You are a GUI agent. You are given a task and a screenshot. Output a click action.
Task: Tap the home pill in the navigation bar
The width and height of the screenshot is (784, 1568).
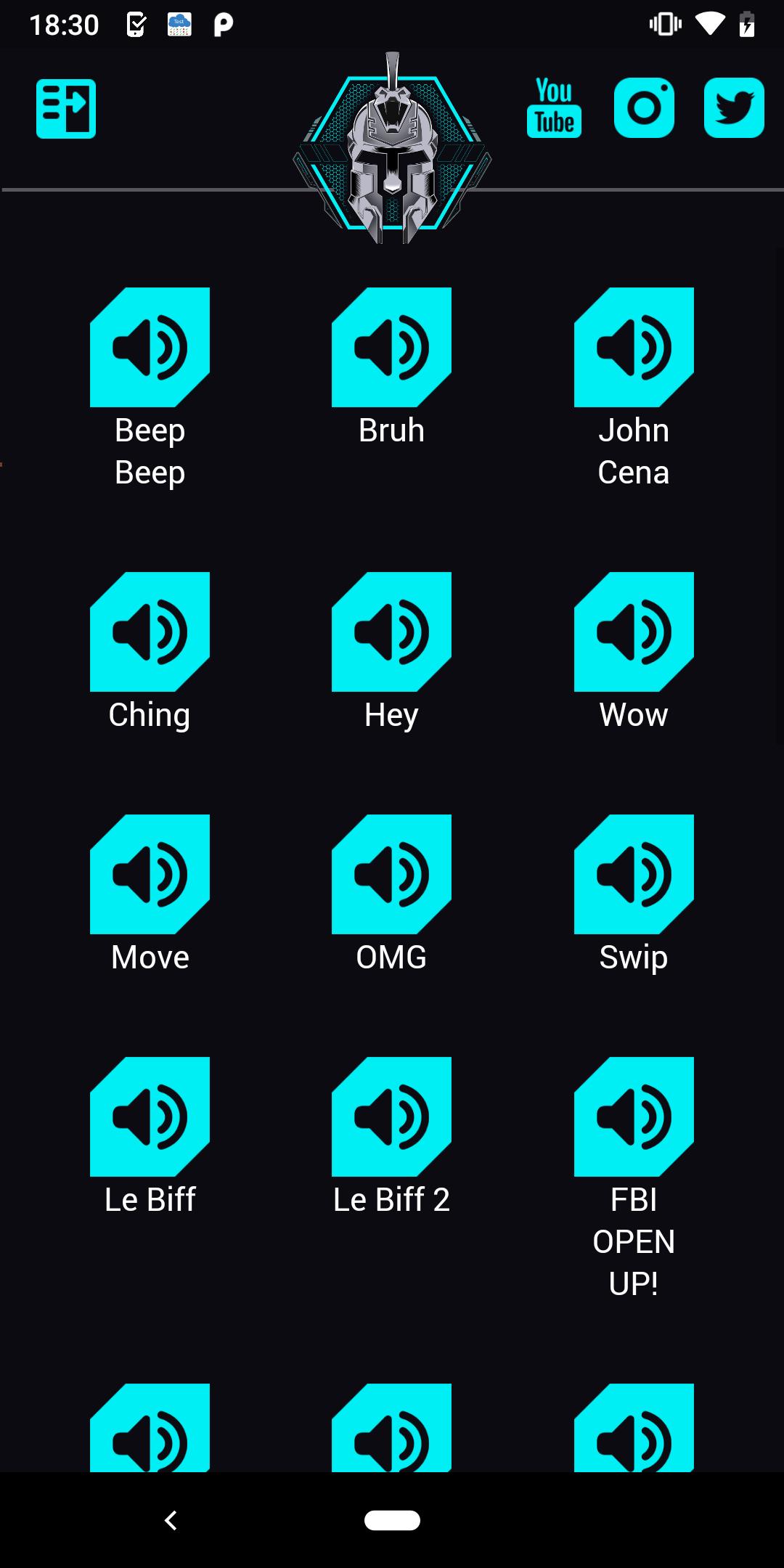pos(392,1520)
